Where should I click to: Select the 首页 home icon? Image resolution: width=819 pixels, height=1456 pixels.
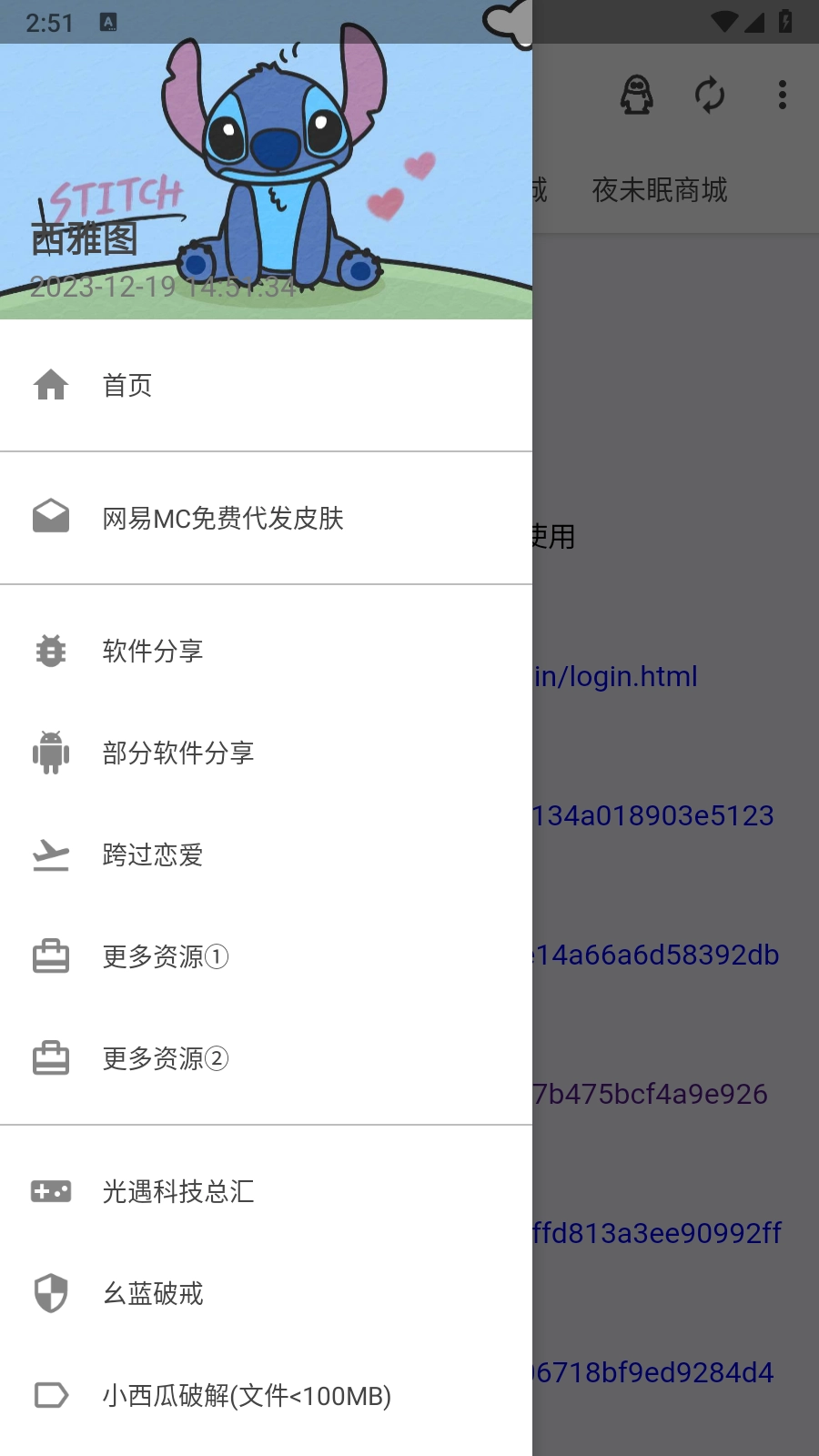(x=50, y=384)
